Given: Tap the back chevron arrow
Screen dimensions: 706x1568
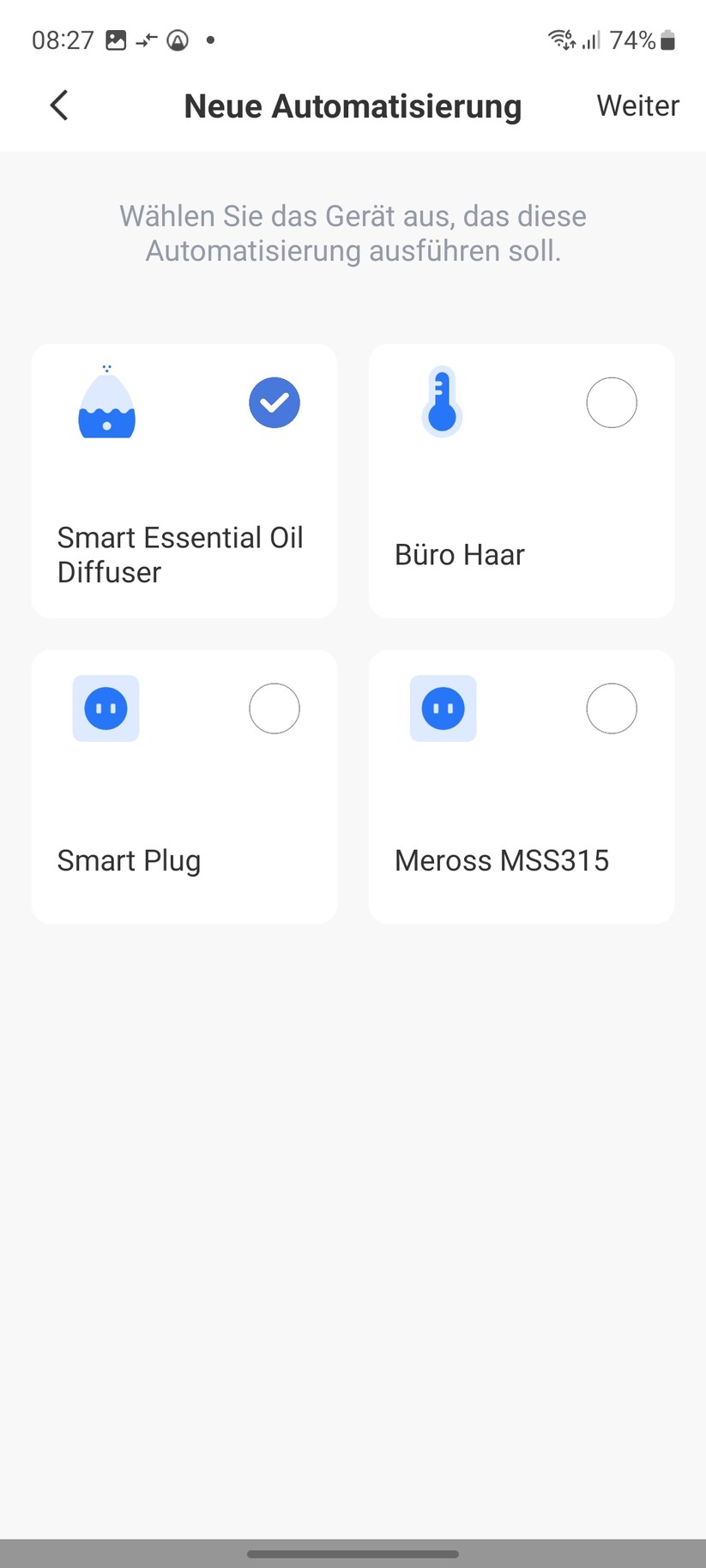Looking at the screenshot, I should point(57,105).
